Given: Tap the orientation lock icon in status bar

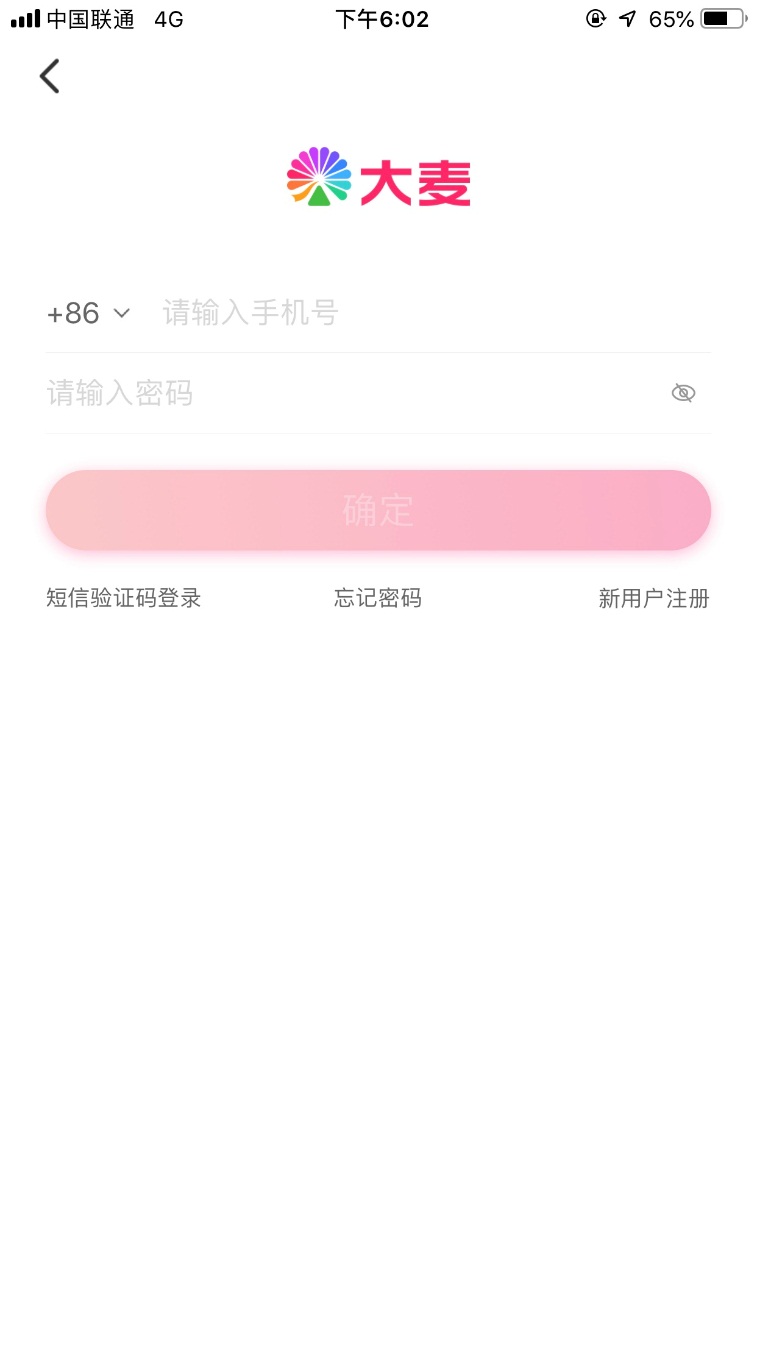Looking at the screenshot, I should point(595,18).
